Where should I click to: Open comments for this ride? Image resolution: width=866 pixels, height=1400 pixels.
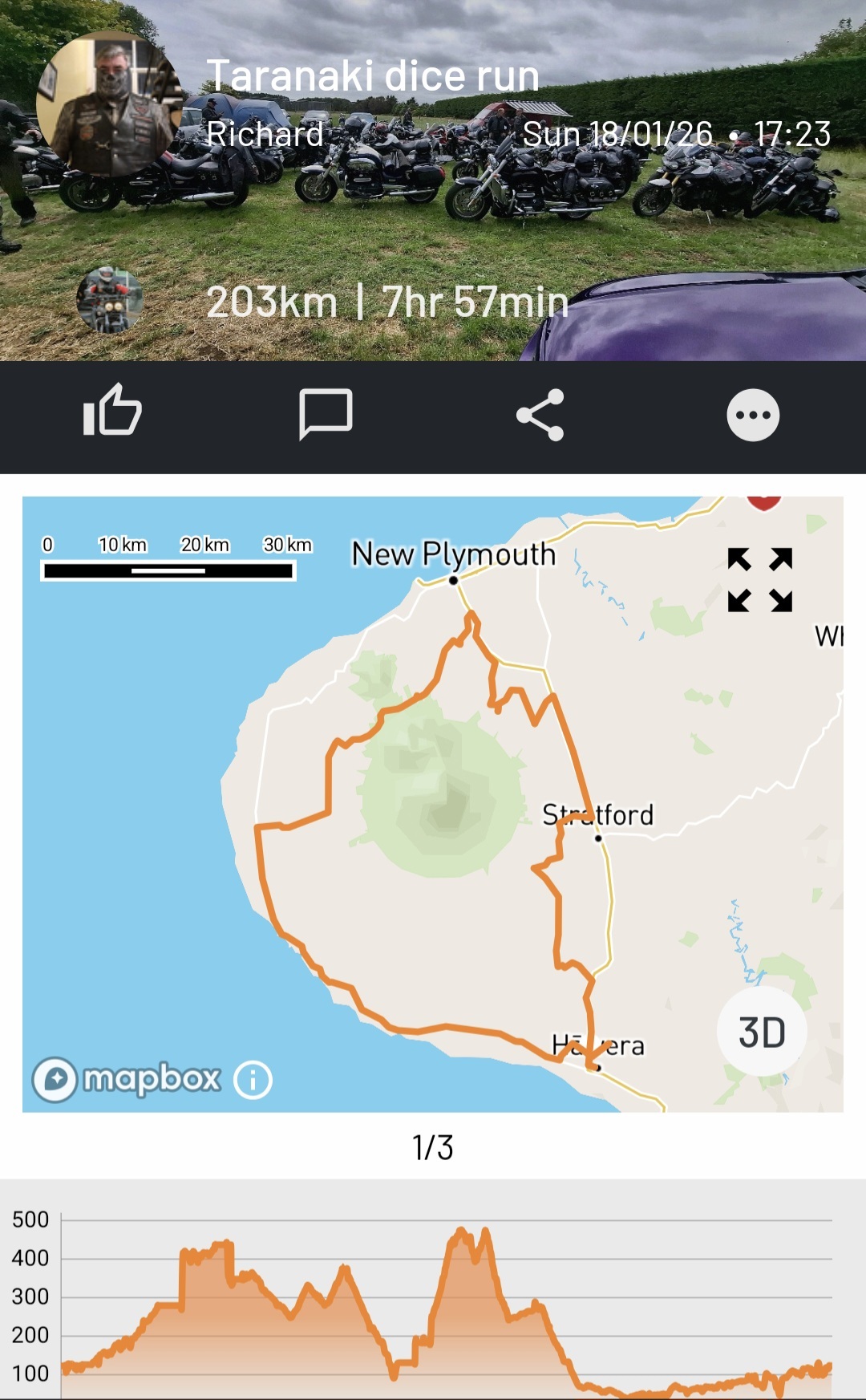click(x=325, y=414)
